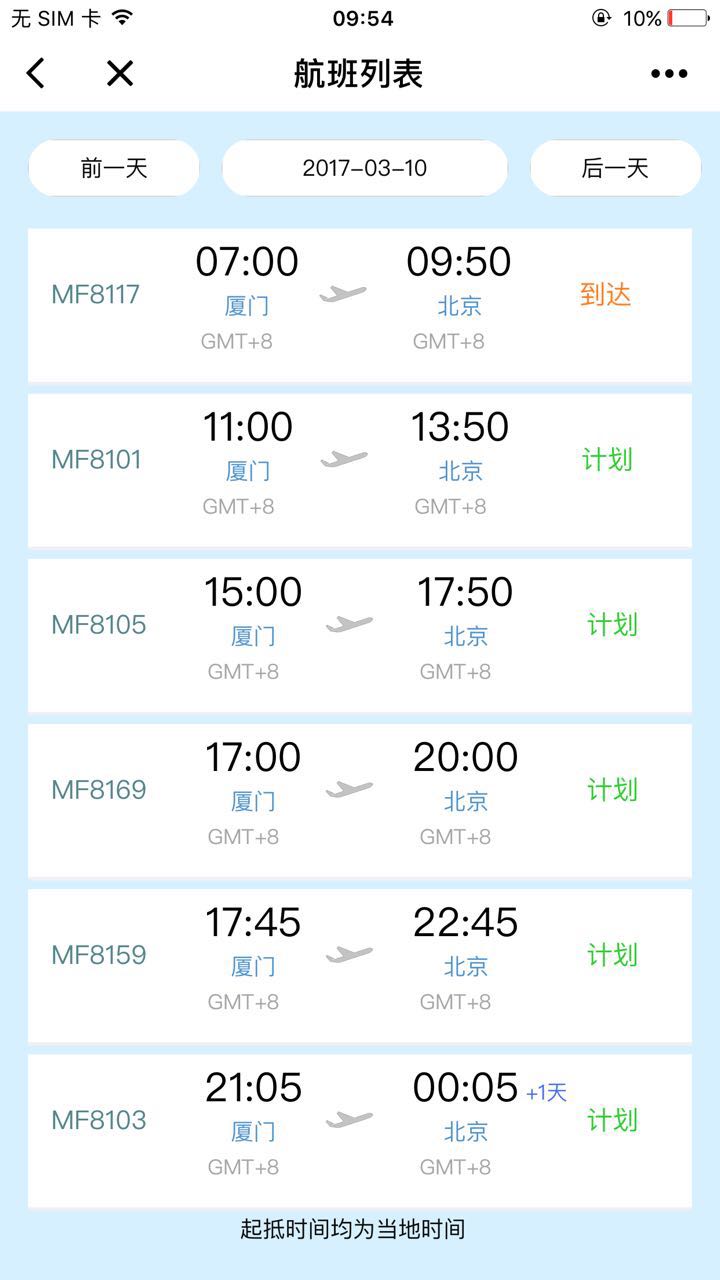Jump to 后一天 next day flights

point(615,168)
